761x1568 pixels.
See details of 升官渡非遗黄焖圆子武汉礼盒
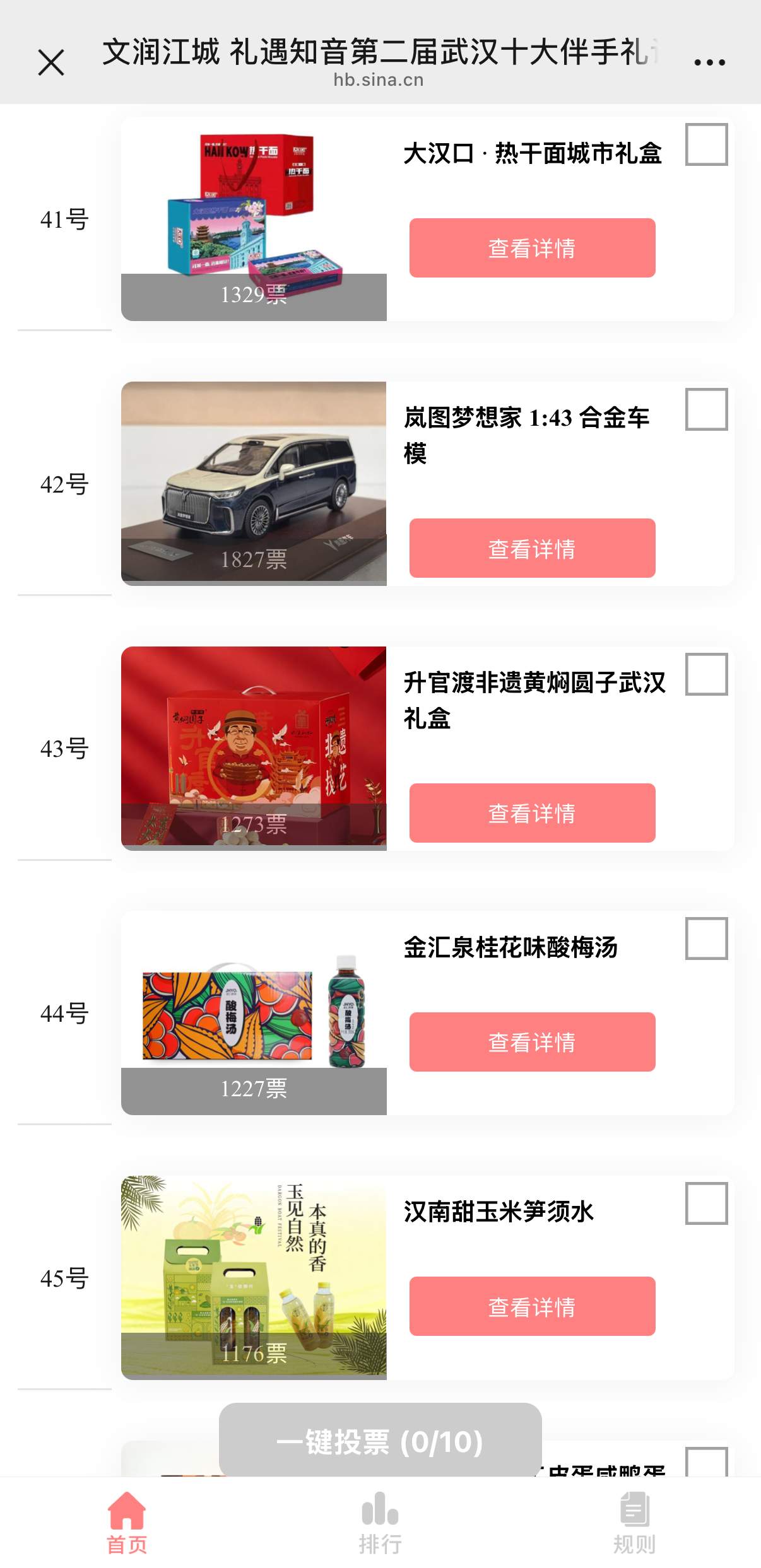(x=532, y=813)
